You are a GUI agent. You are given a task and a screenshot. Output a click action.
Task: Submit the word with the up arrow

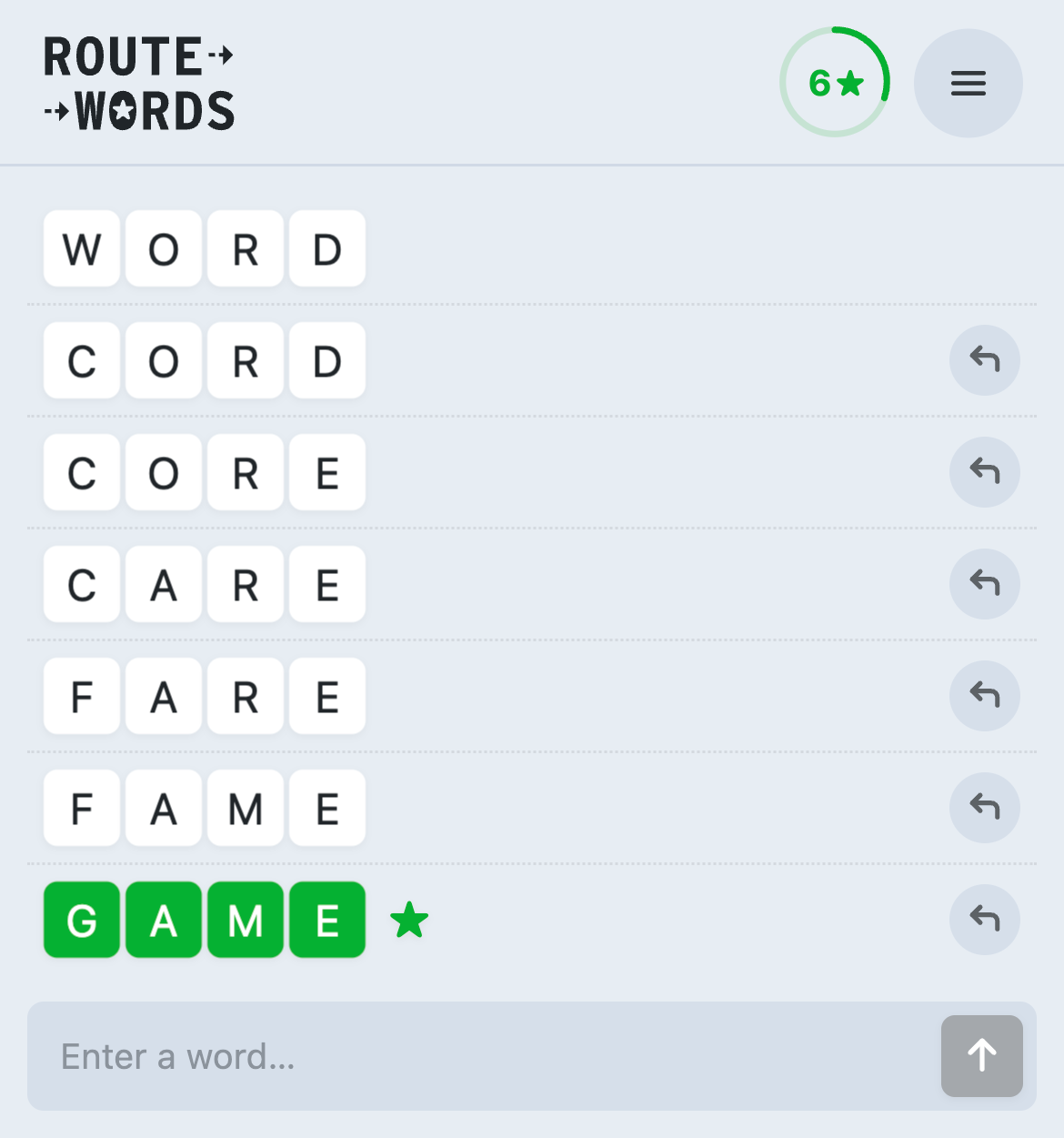[981, 1056]
